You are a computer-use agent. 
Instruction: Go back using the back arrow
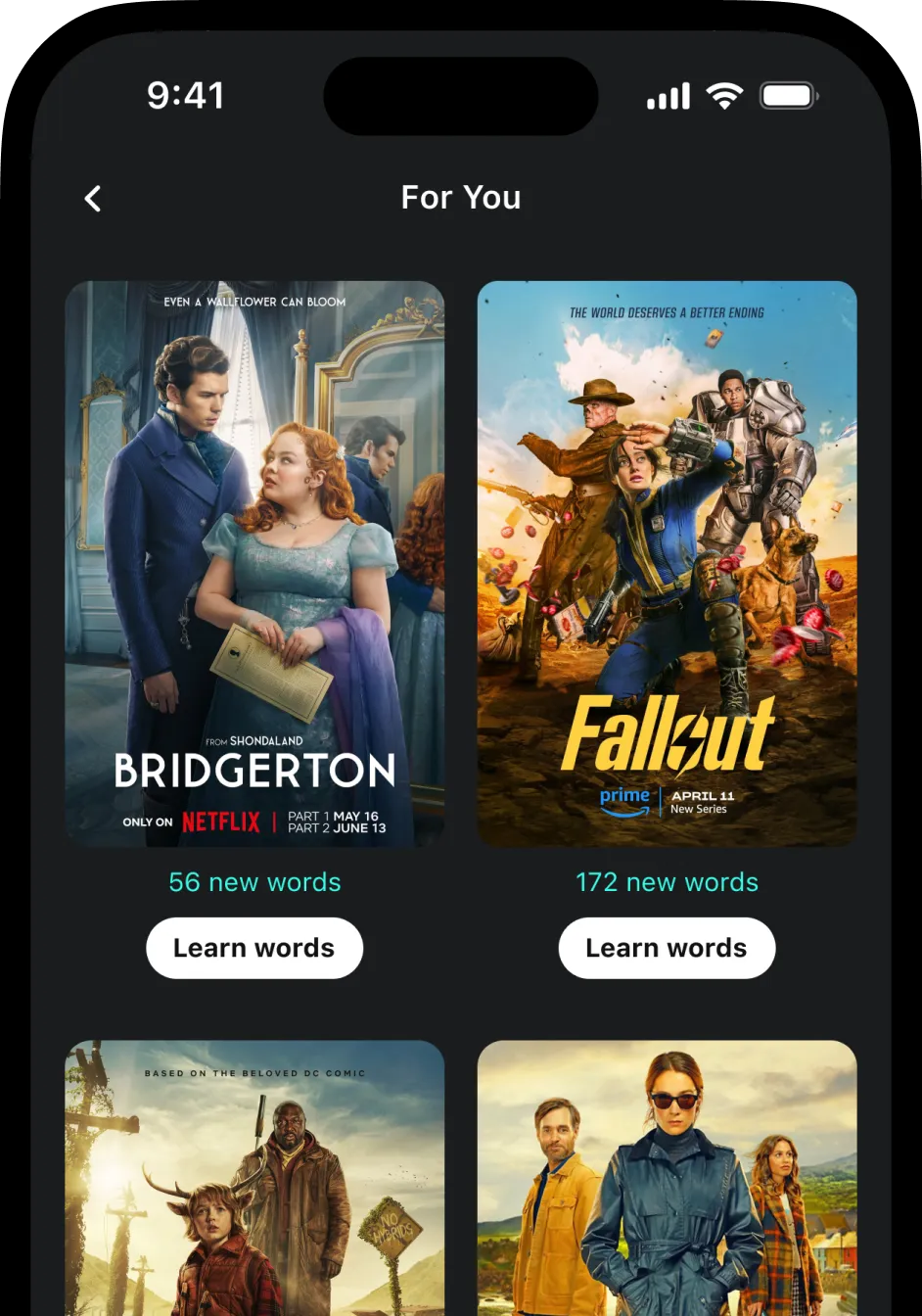click(x=93, y=199)
